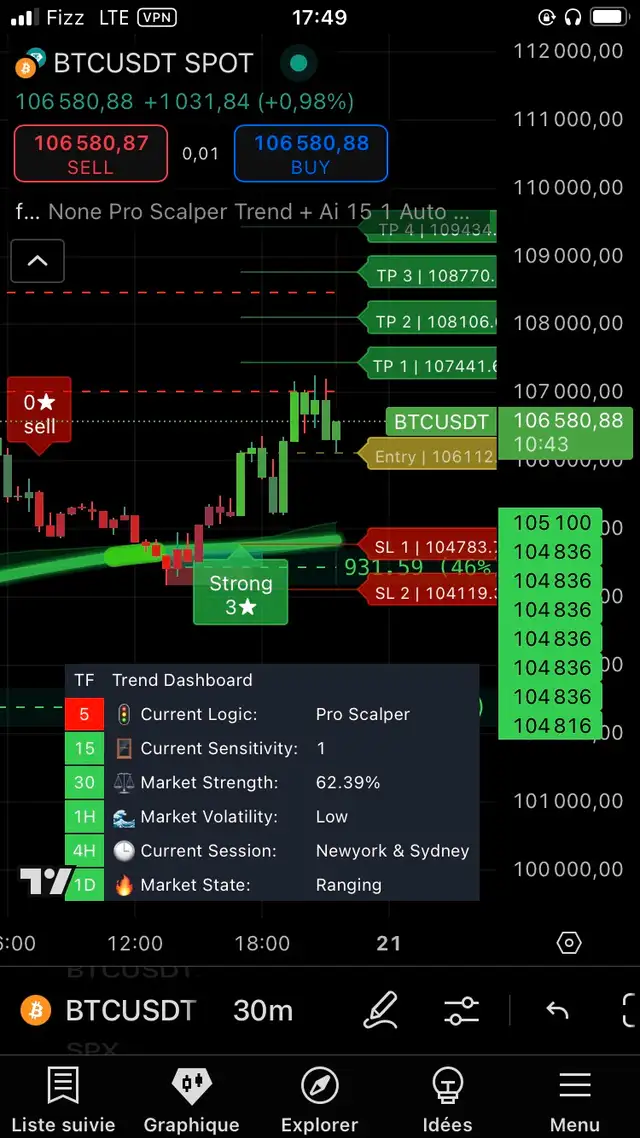Switch to the Liste suivie tab
640x1138 pixels.
pyautogui.click(x=63, y=1099)
